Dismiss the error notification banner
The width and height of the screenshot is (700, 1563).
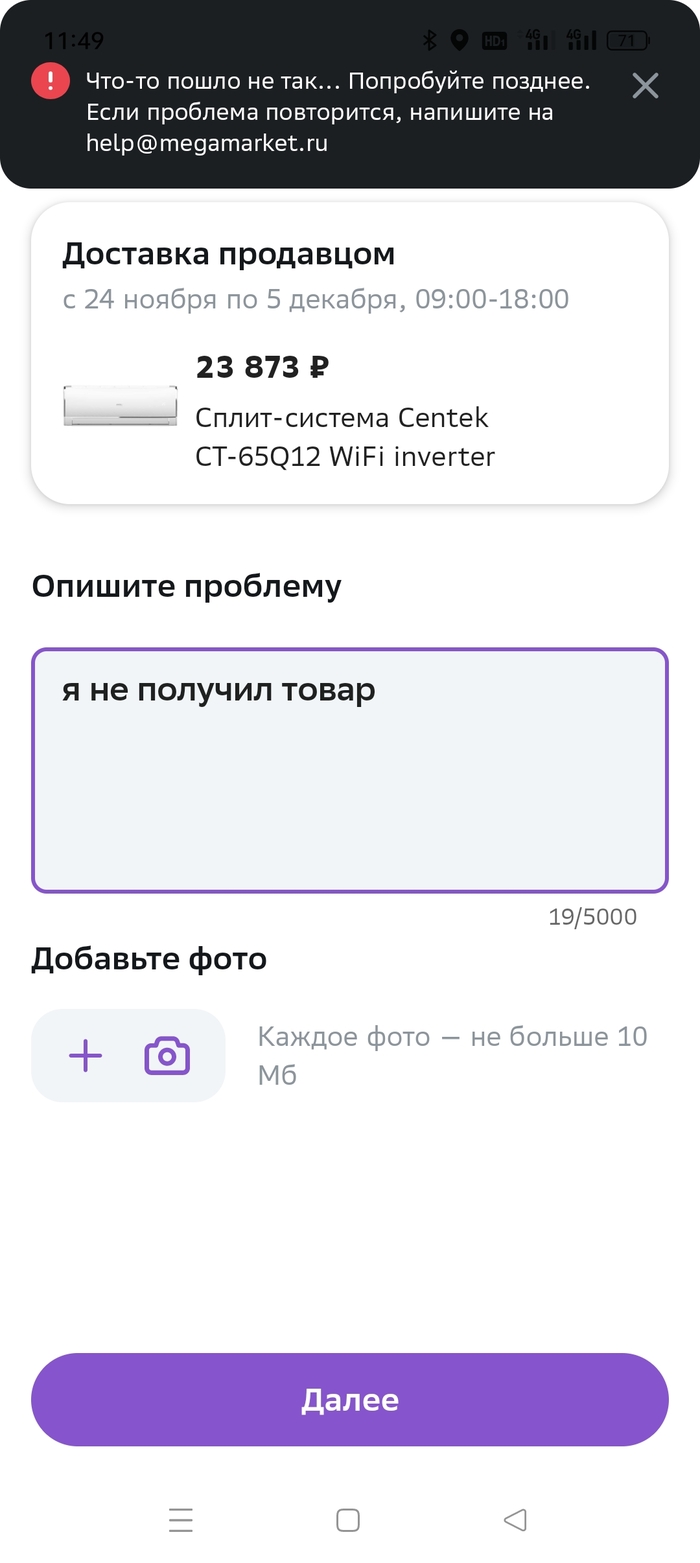coord(645,86)
